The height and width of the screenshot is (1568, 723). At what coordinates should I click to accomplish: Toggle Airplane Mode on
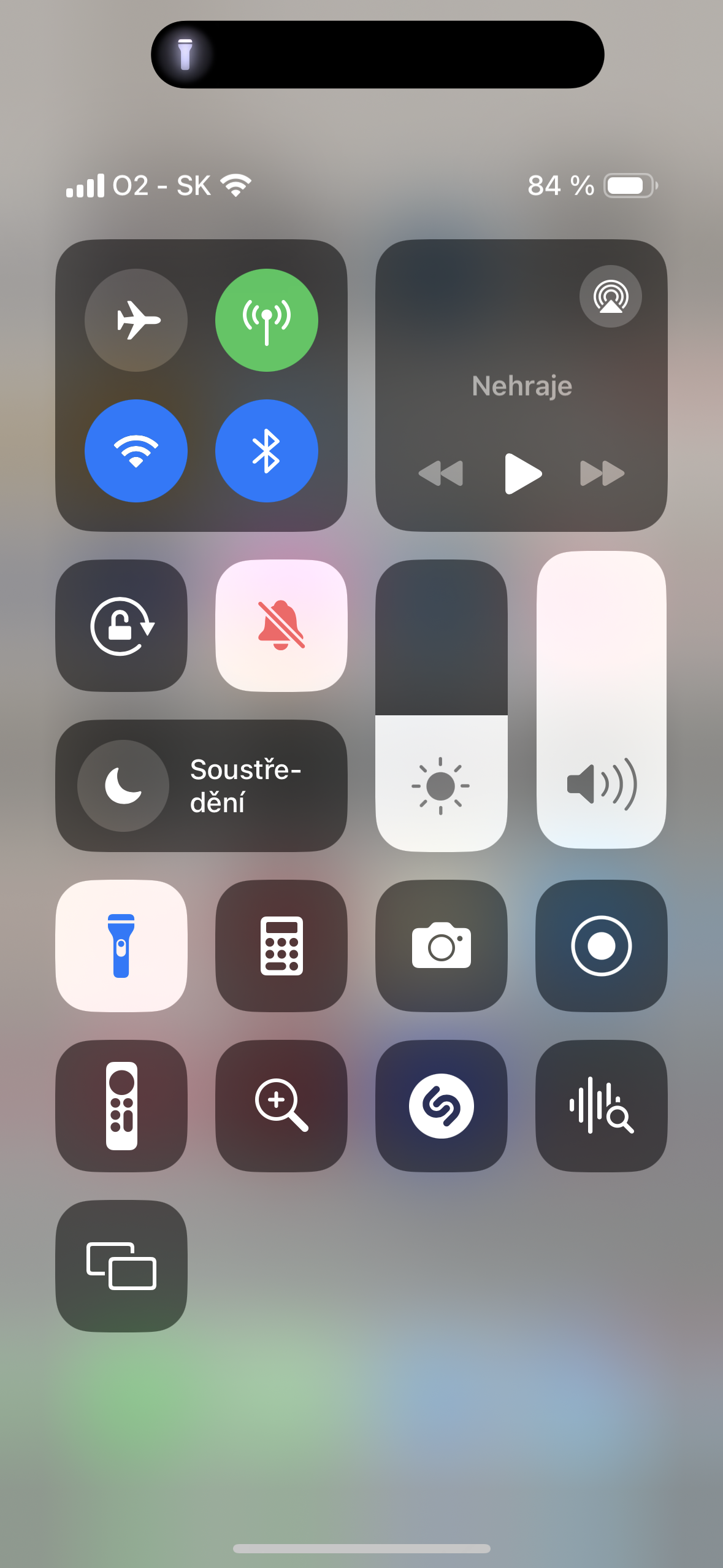click(136, 320)
